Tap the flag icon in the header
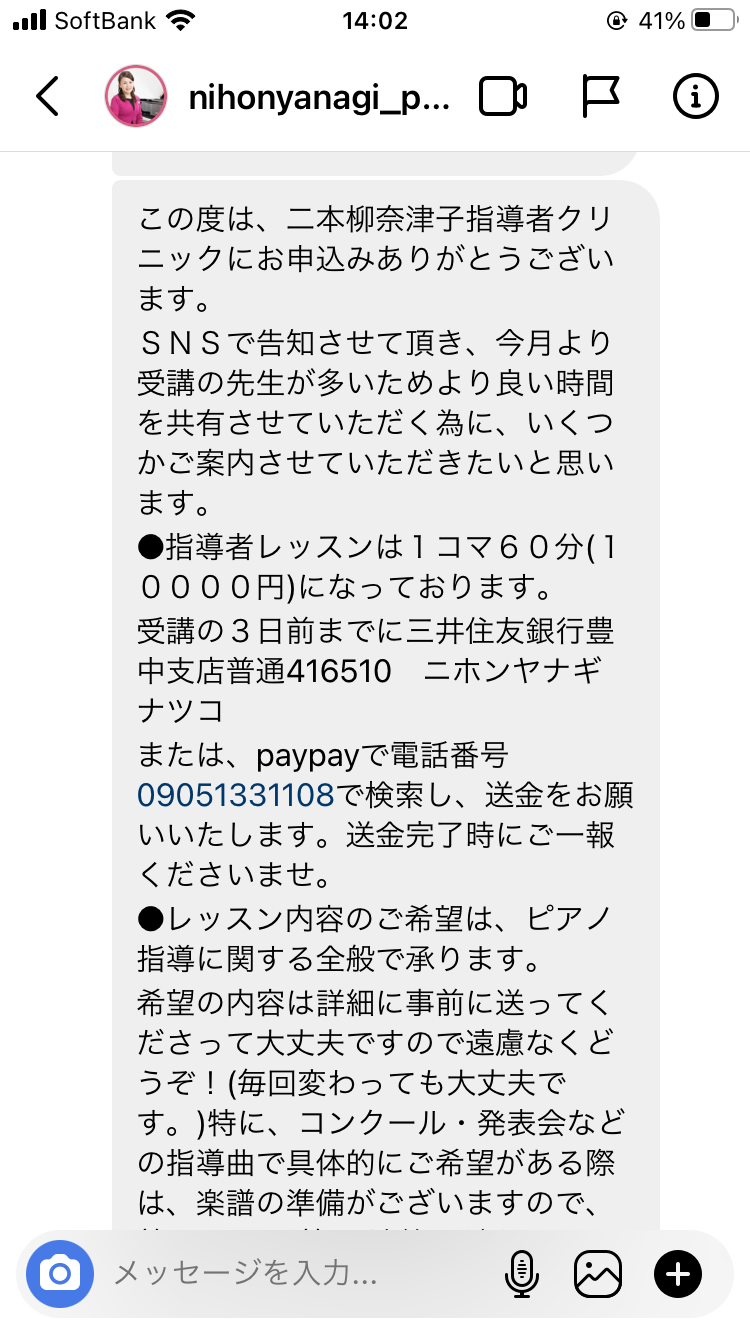The height and width of the screenshot is (1334, 750). pyautogui.click(x=601, y=97)
